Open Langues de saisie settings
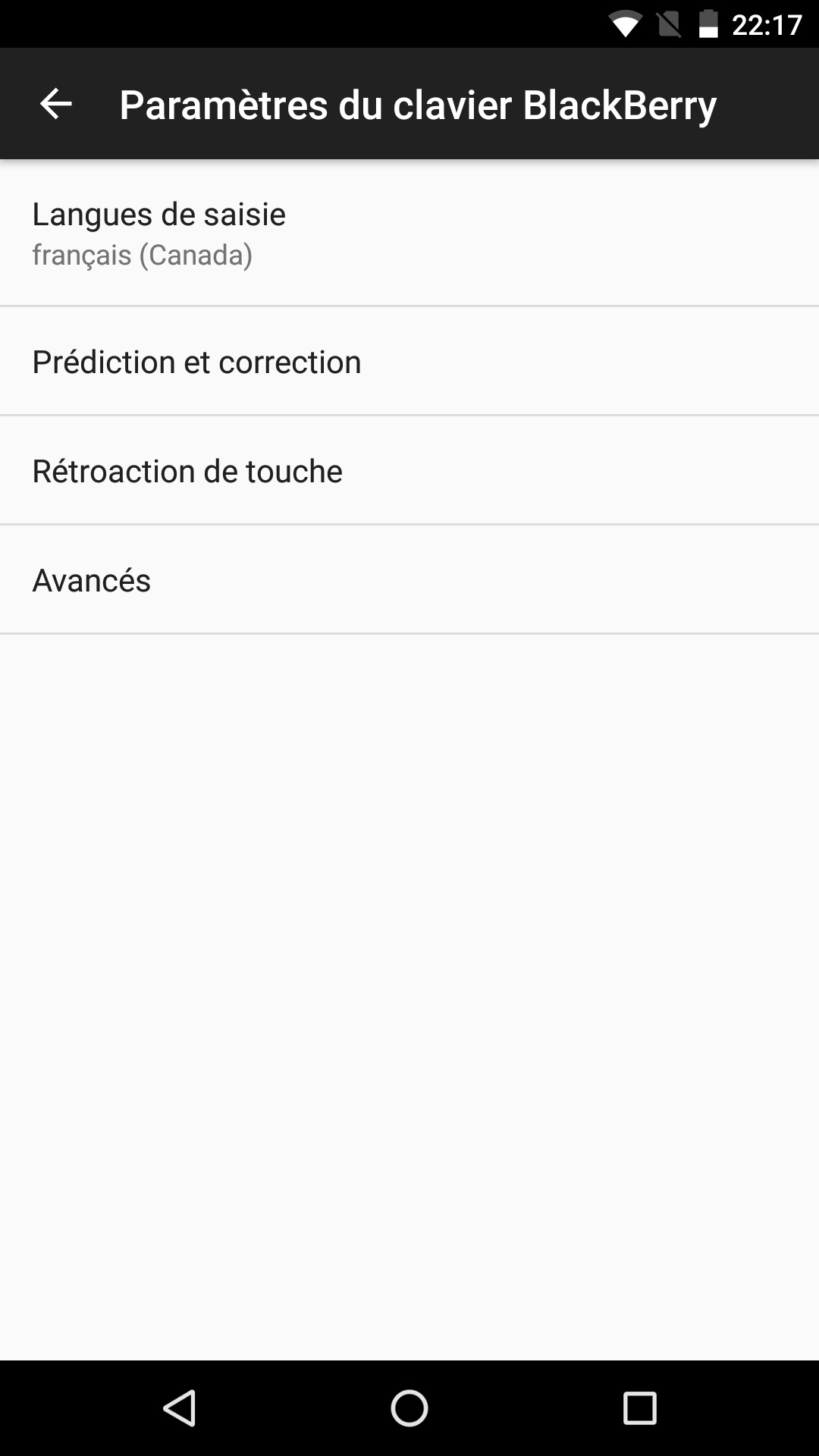 (409, 233)
